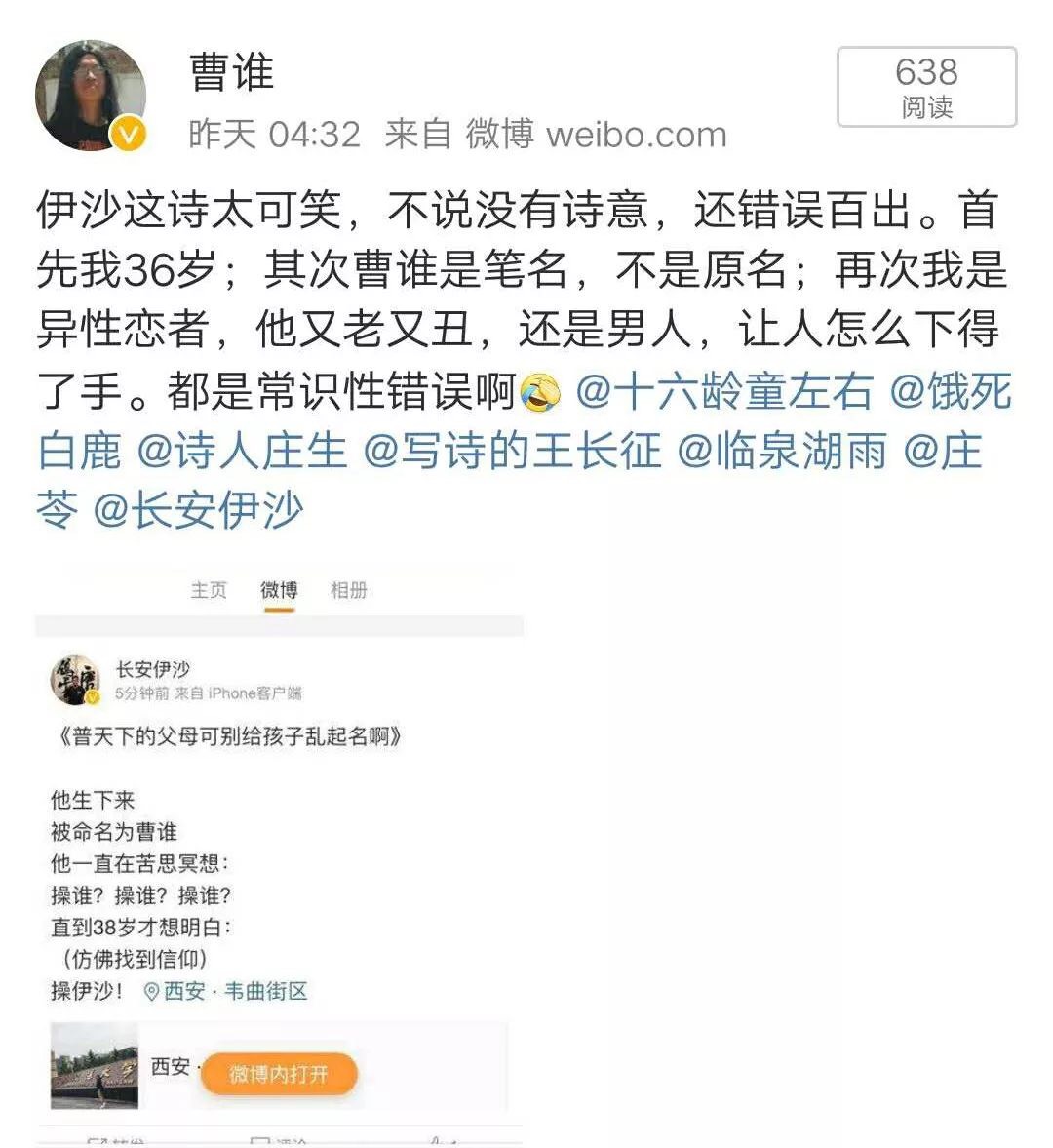Image resolution: width=1053 pixels, height=1148 pixels.
Task: Open the 638 阅读 read-count button
Action: pyautogui.click(x=926, y=87)
